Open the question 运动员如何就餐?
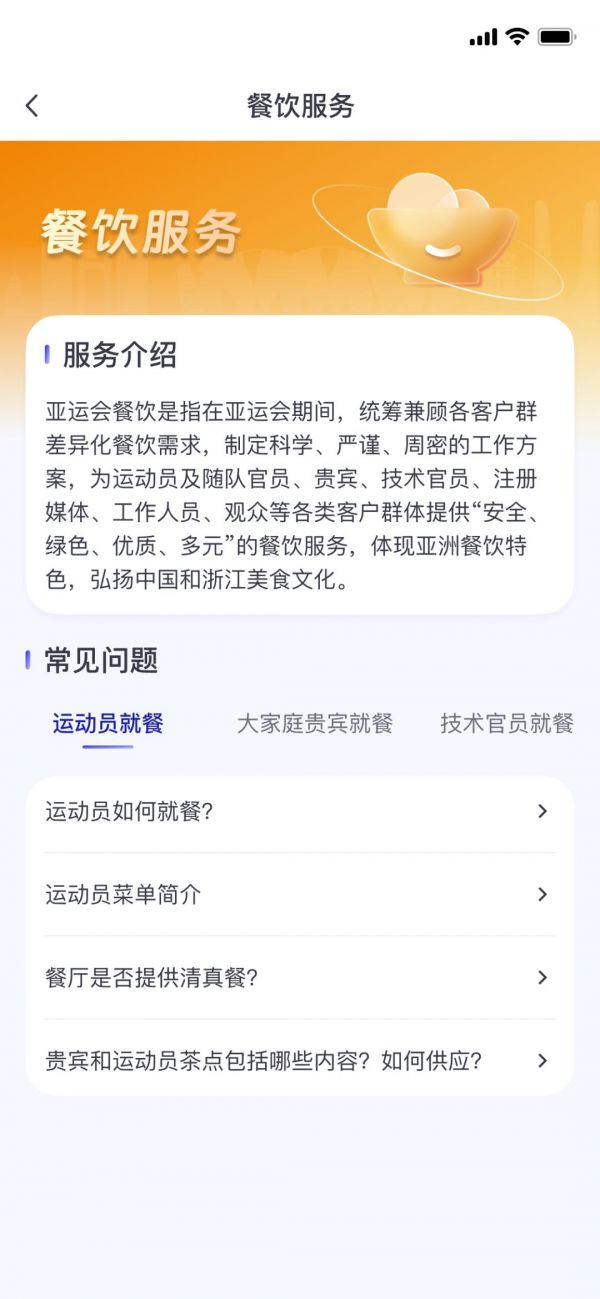 [299, 811]
